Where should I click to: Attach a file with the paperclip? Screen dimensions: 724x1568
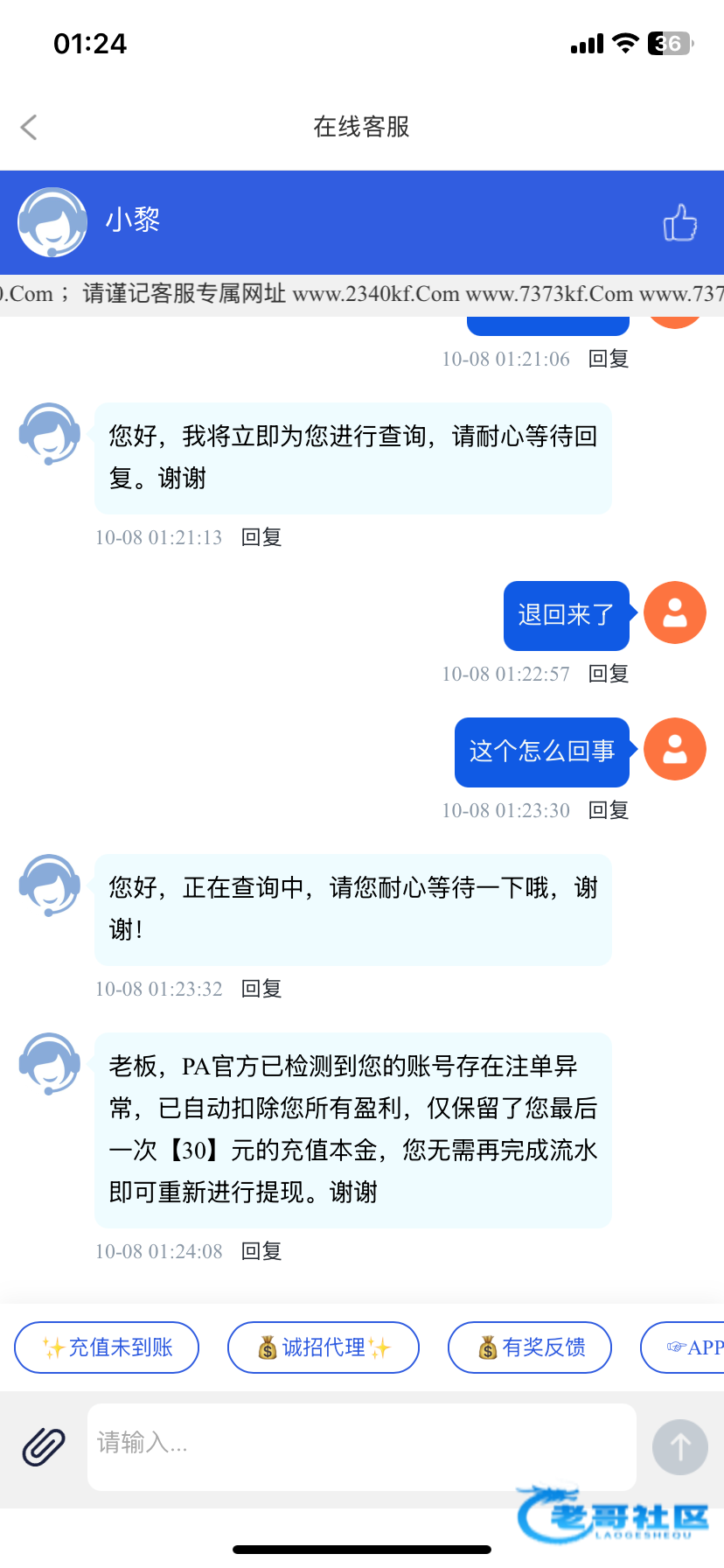click(x=44, y=1447)
